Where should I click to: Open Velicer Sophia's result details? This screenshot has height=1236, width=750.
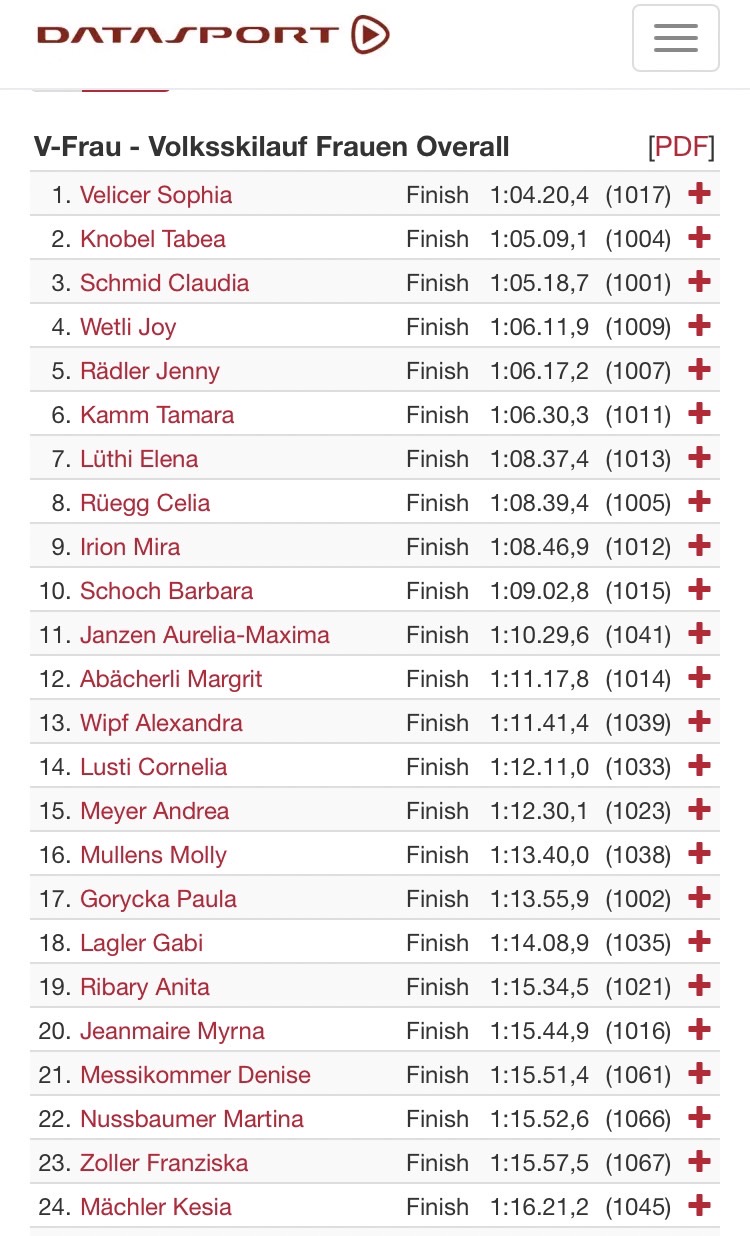(x=156, y=195)
